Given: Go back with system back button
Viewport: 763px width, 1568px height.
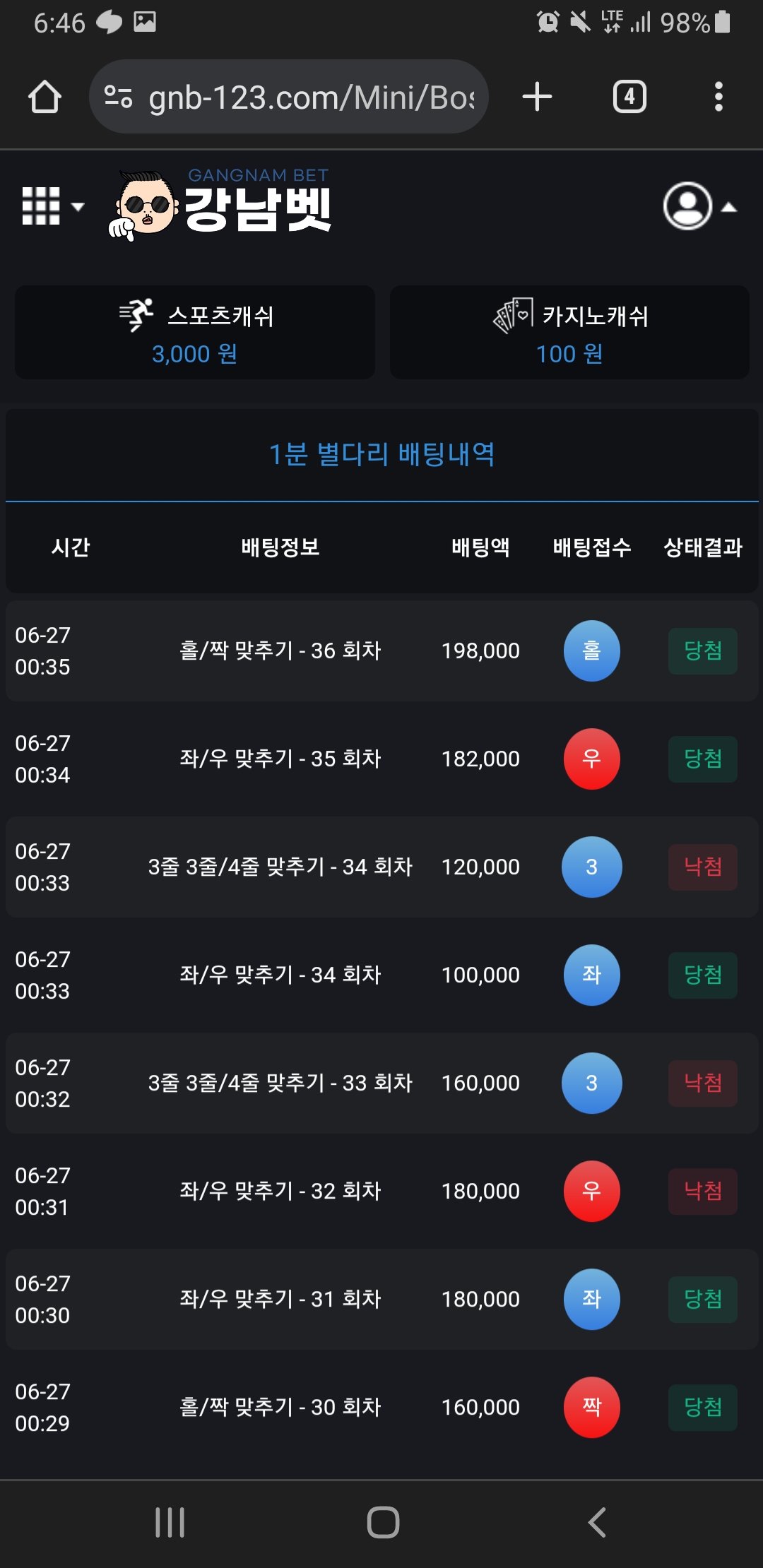Looking at the screenshot, I should tap(597, 1522).
